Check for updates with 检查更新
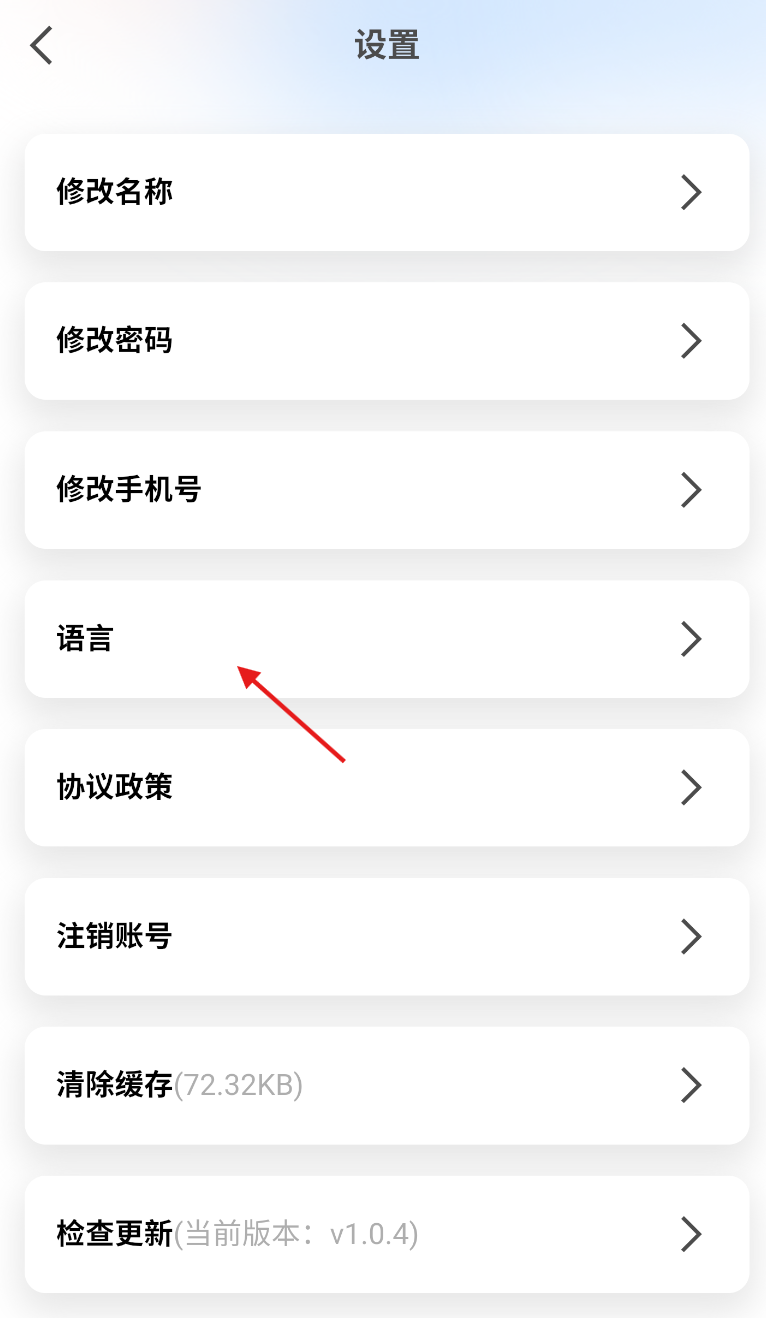766x1318 pixels. [x=387, y=1235]
